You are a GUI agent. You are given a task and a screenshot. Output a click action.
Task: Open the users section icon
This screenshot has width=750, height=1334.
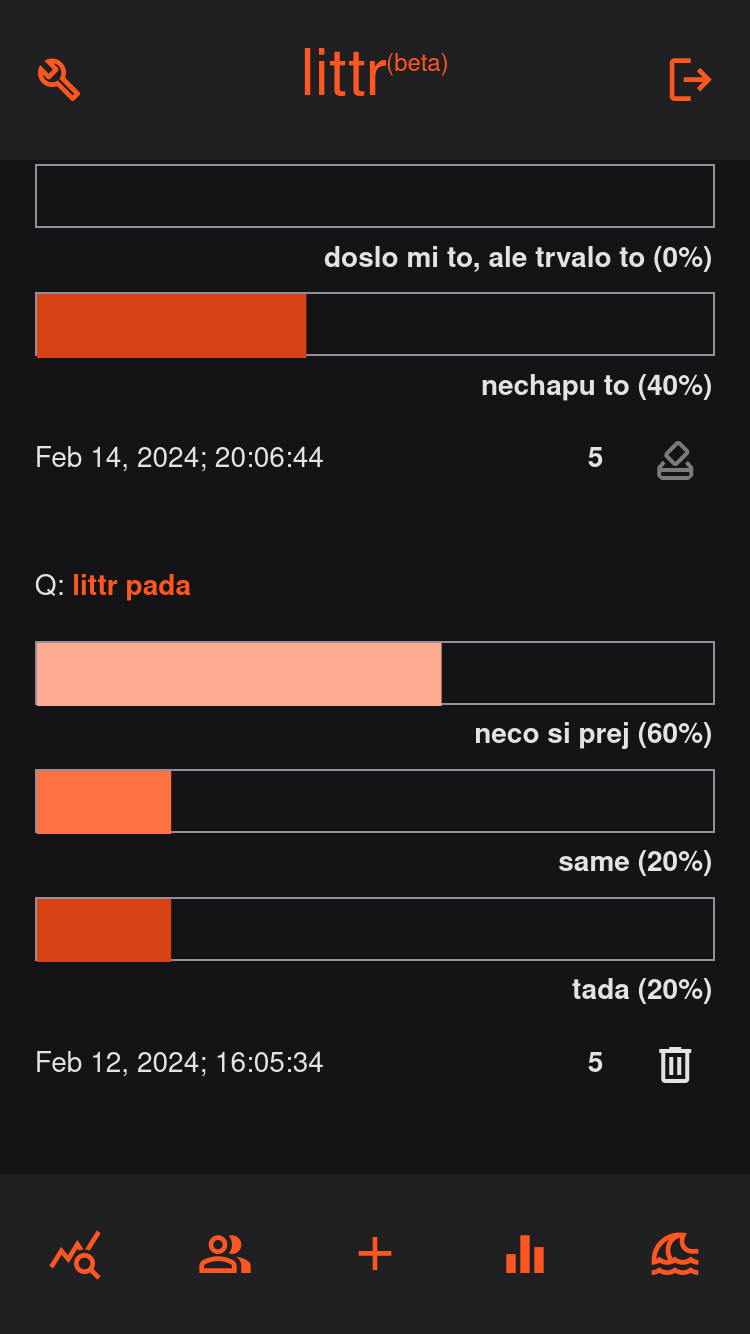click(x=224, y=1255)
